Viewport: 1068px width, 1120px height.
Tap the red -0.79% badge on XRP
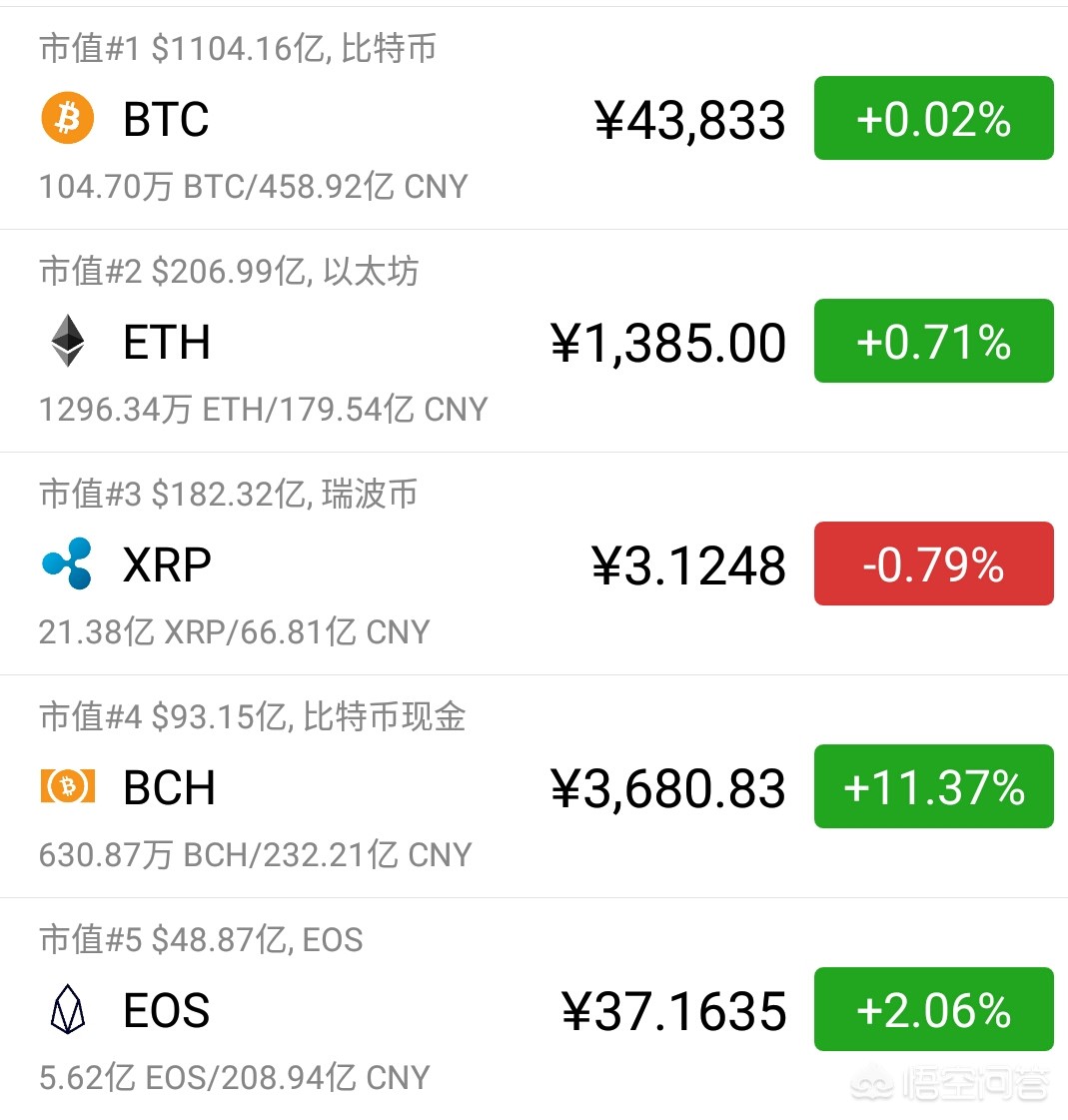coord(933,564)
